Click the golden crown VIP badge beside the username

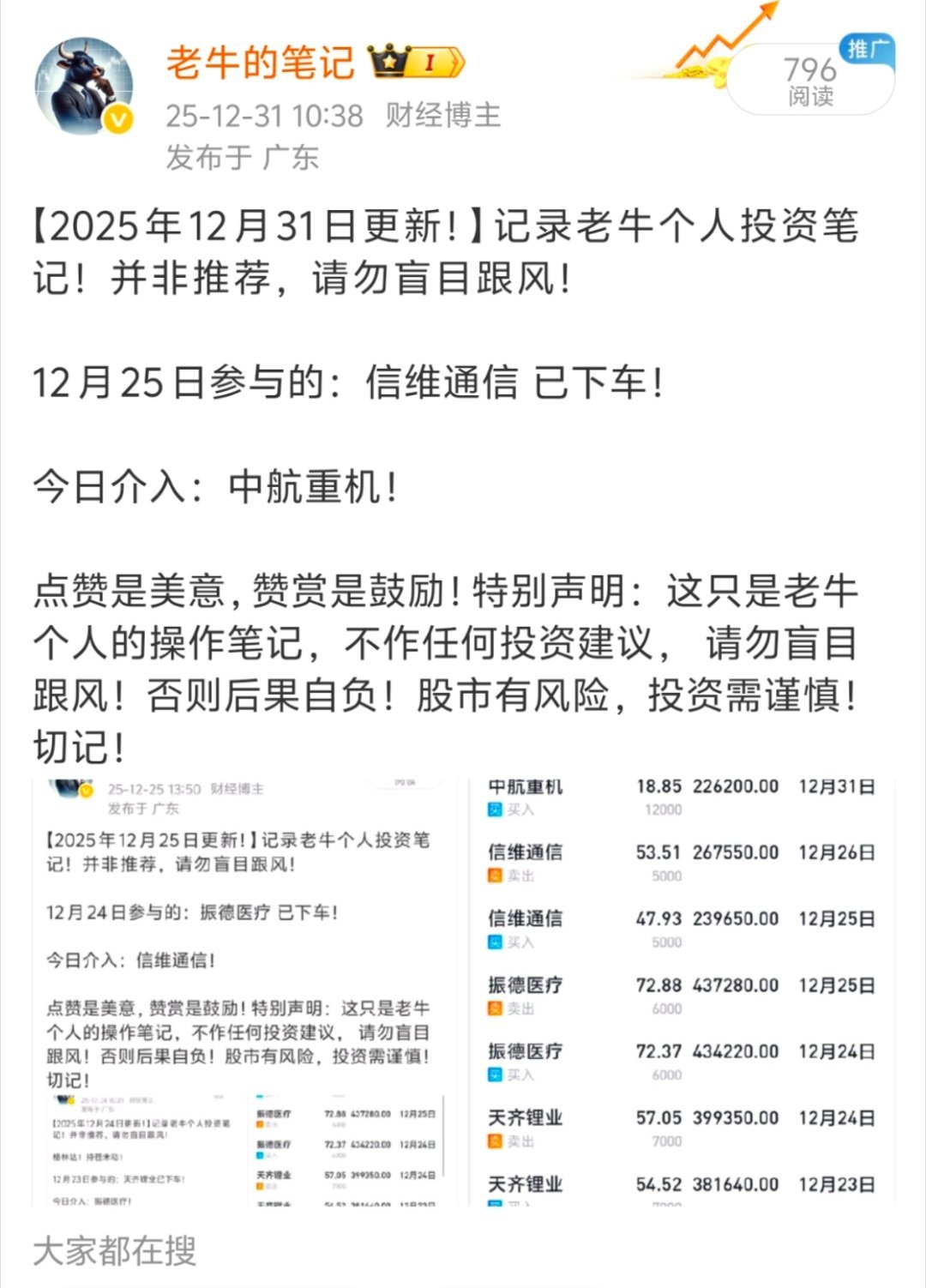[x=388, y=59]
